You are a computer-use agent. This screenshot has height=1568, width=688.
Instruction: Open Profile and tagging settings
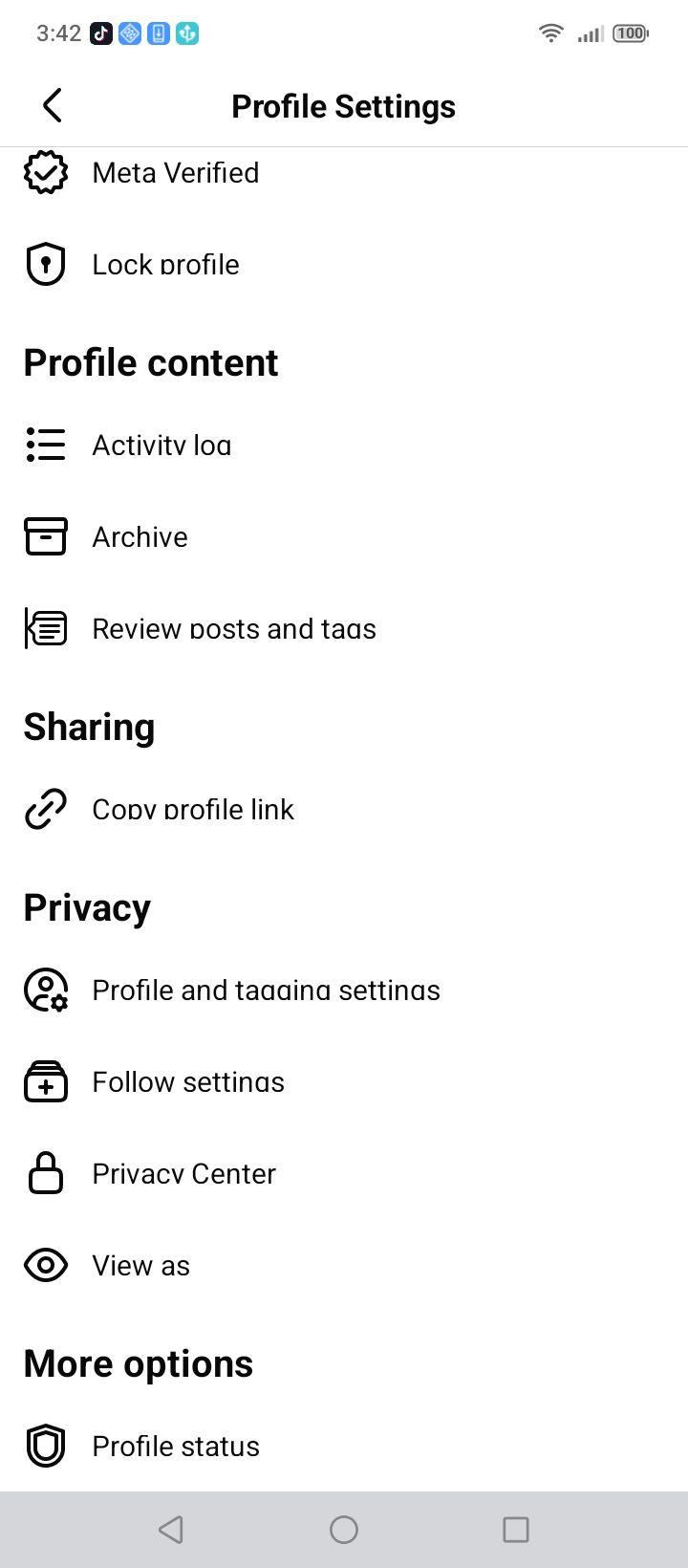tap(344, 991)
